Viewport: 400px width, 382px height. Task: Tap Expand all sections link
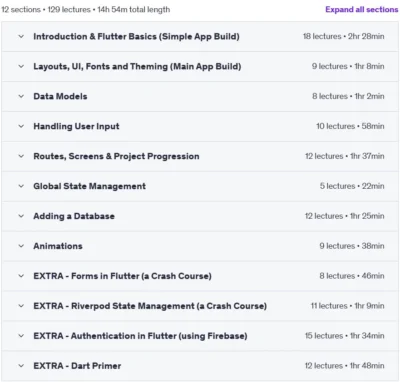coord(362,9)
